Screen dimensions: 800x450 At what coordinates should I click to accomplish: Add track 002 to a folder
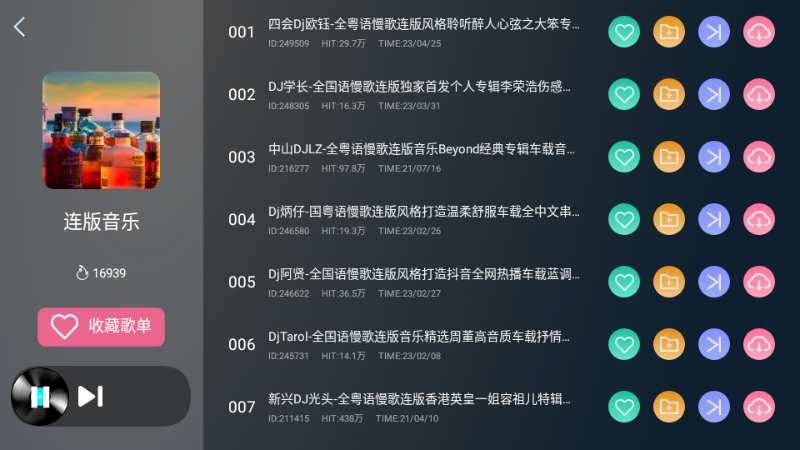tap(669, 95)
